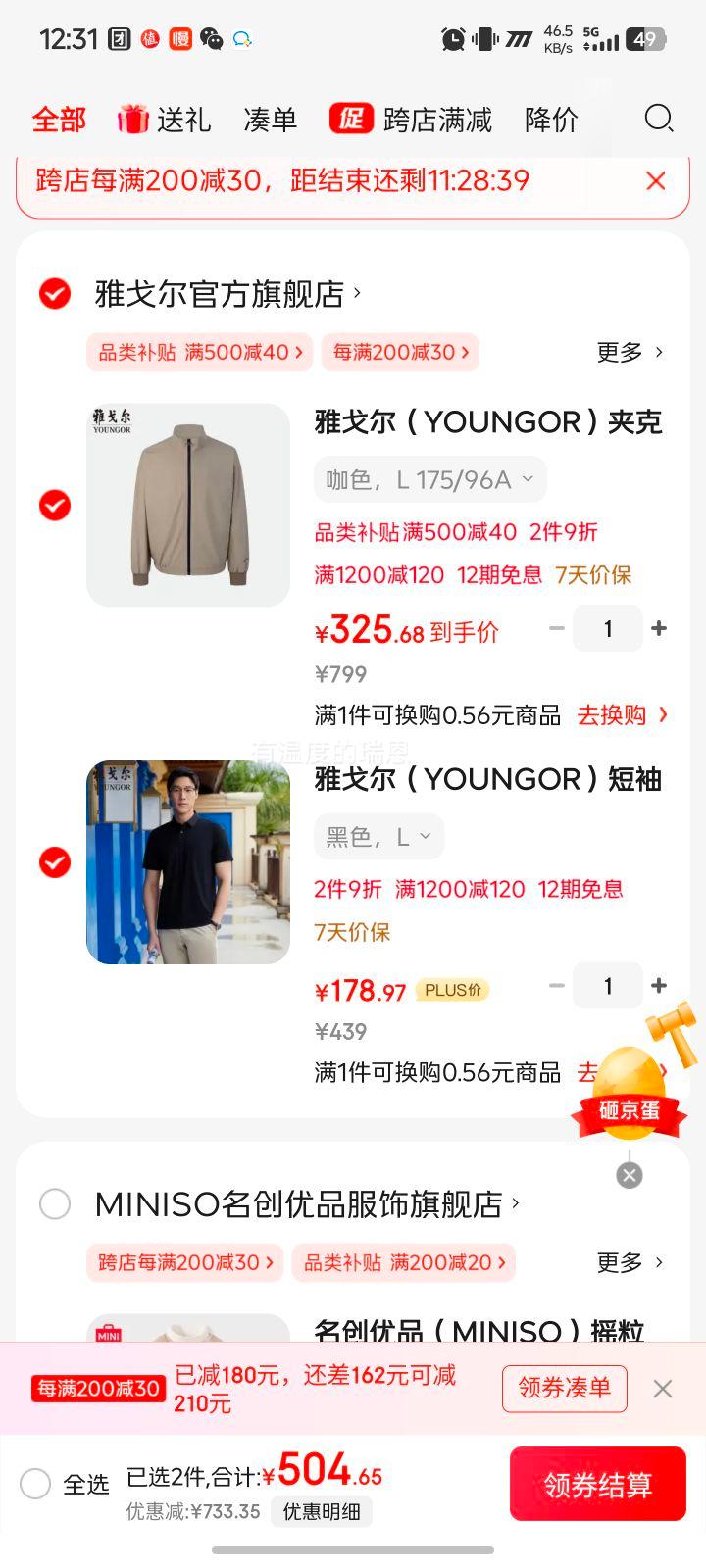Tap the 雅戈尔短袖 product thumbnail
The image size is (706, 1568).
point(187,862)
